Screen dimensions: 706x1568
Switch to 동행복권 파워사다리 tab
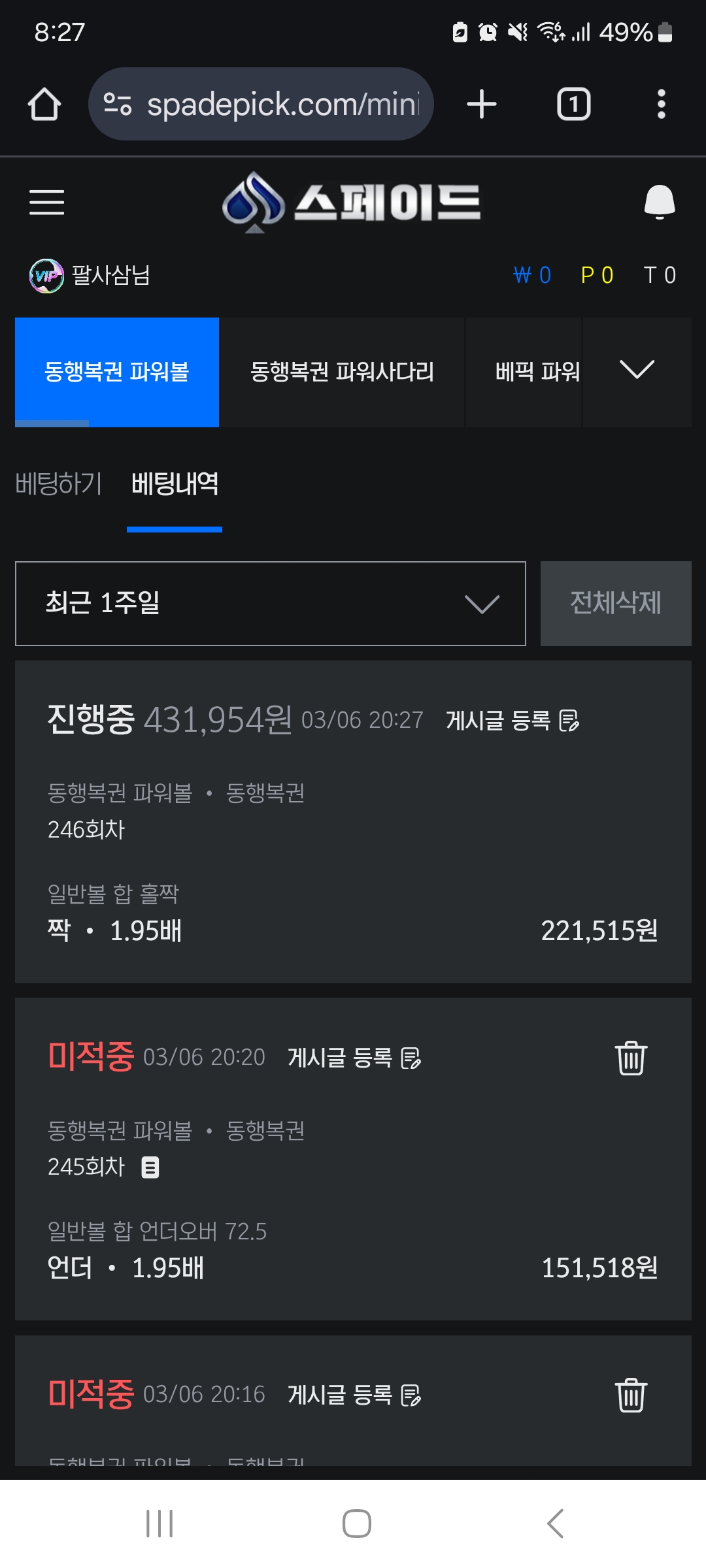click(342, 372)
